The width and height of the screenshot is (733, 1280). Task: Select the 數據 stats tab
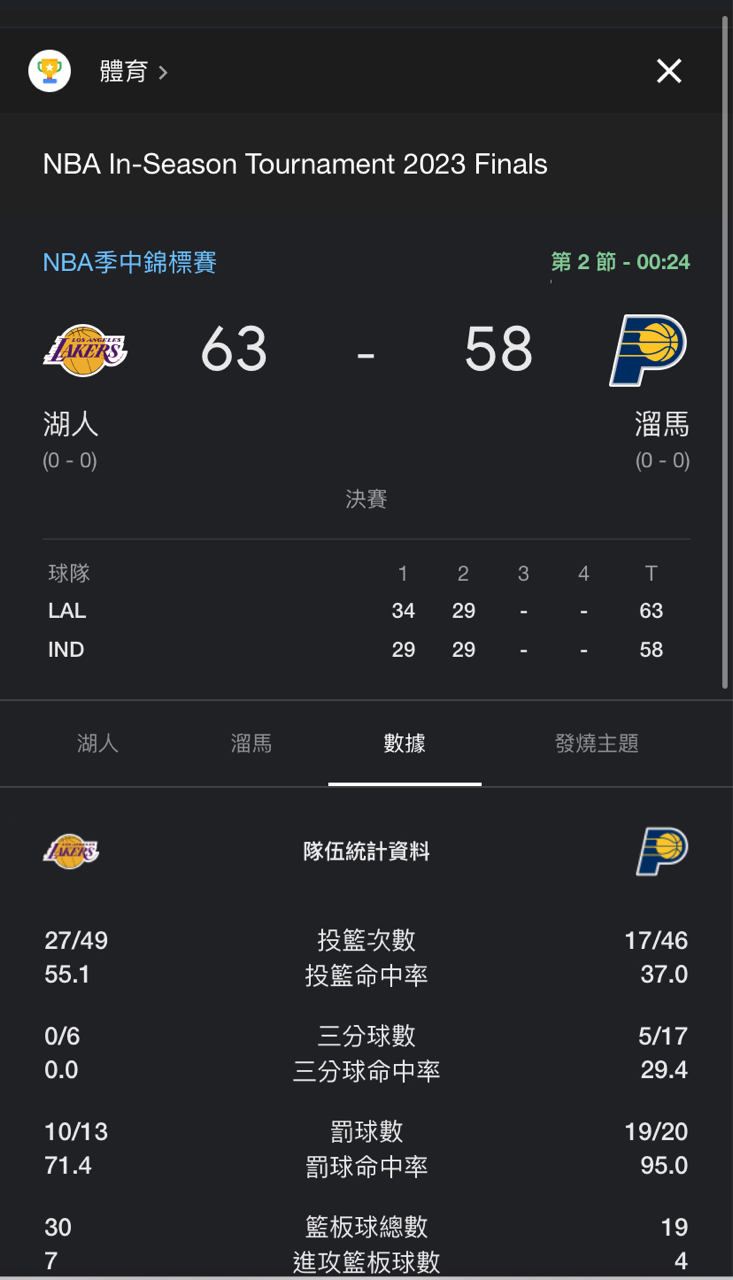click(405, 744)
